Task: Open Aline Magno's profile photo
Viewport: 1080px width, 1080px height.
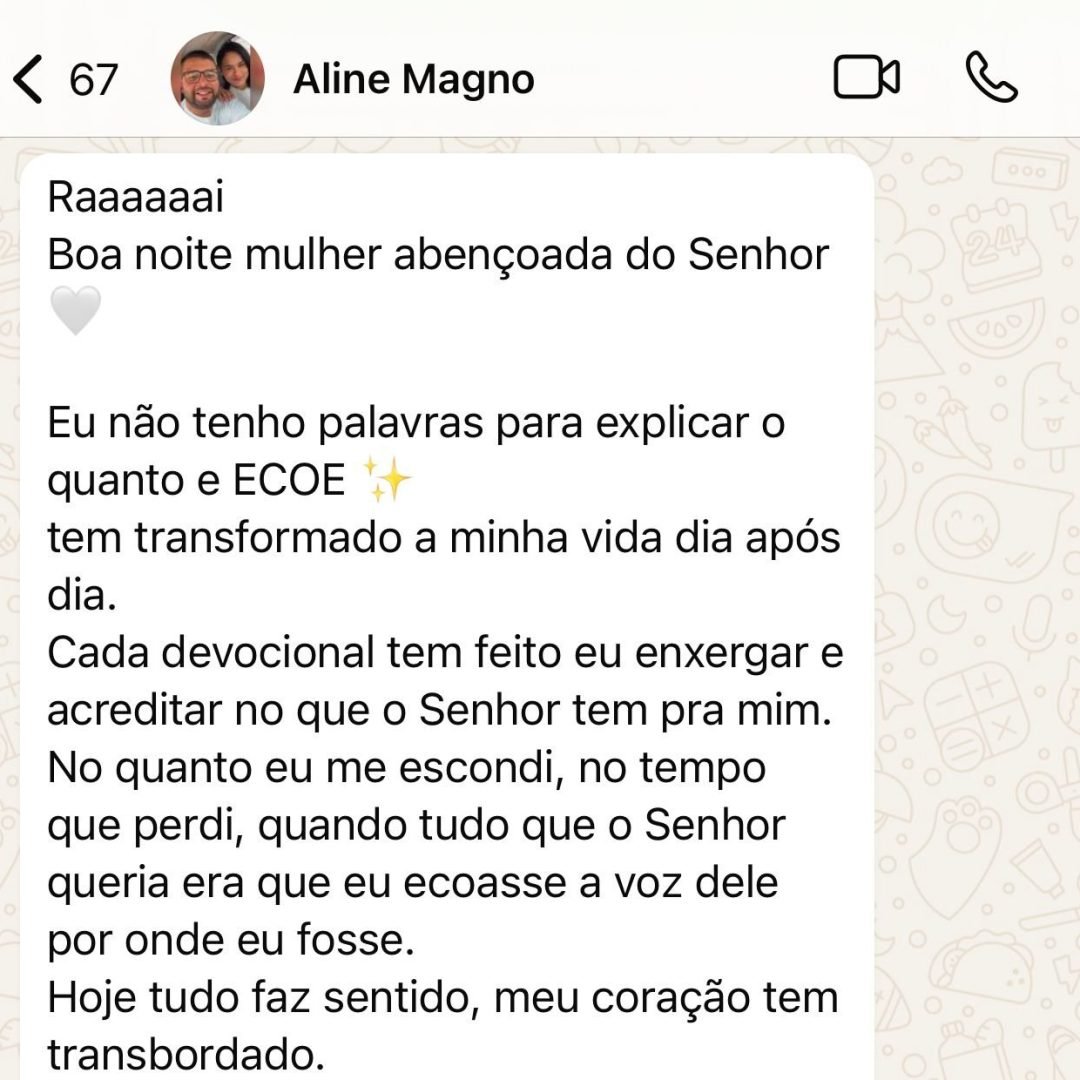Action: (x=217, y=79)
